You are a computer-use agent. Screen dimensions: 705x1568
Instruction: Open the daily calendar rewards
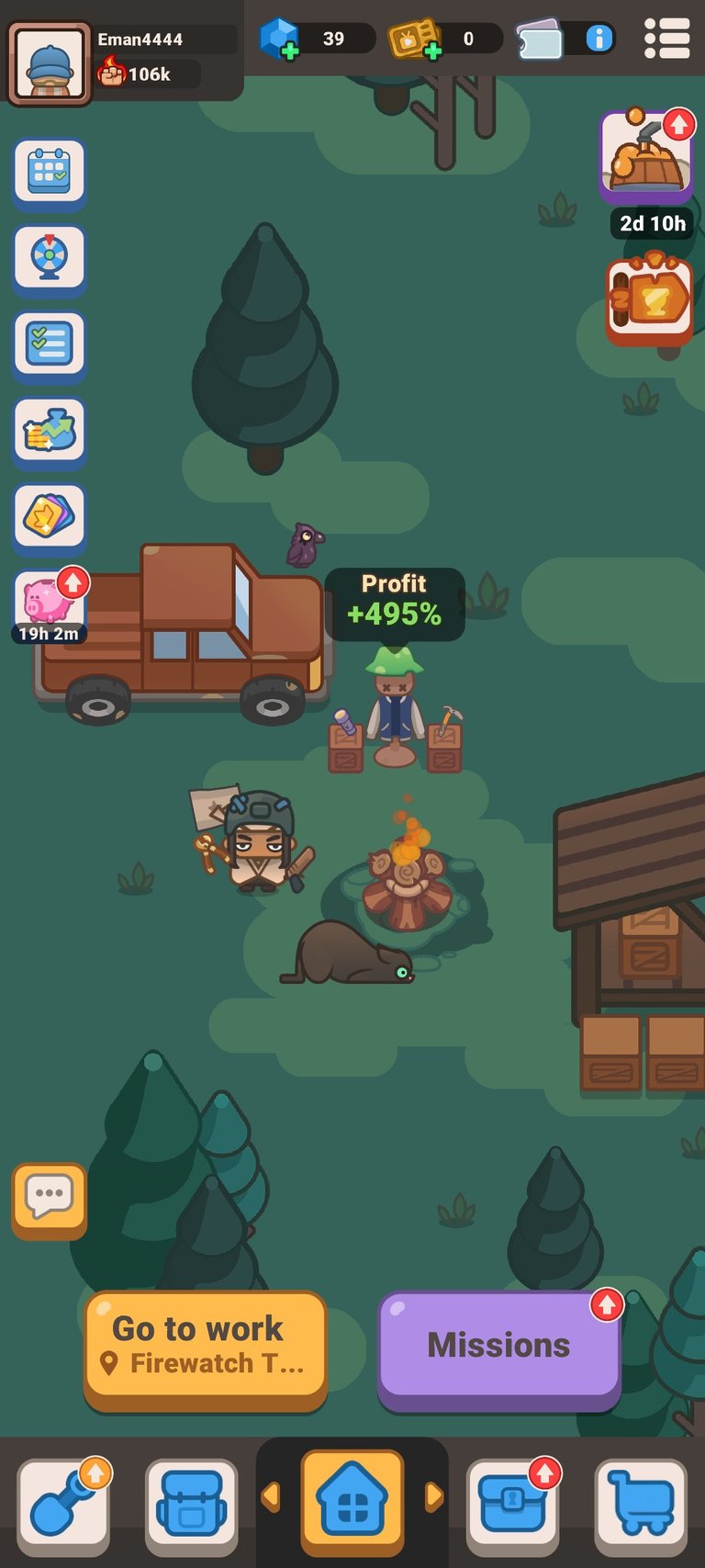pos(50,172)
